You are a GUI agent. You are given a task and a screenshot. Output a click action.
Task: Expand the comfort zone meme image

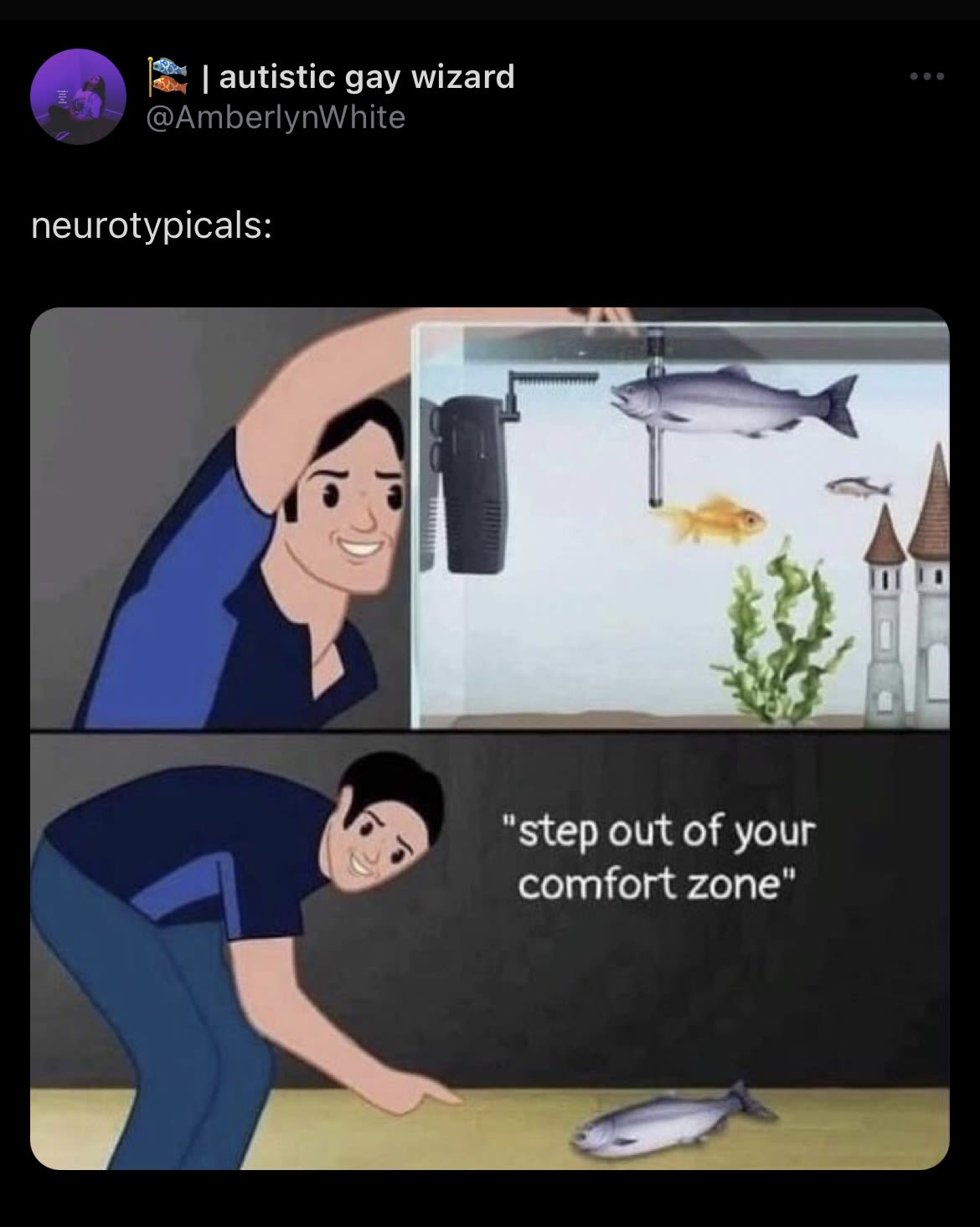pos(490,737)
